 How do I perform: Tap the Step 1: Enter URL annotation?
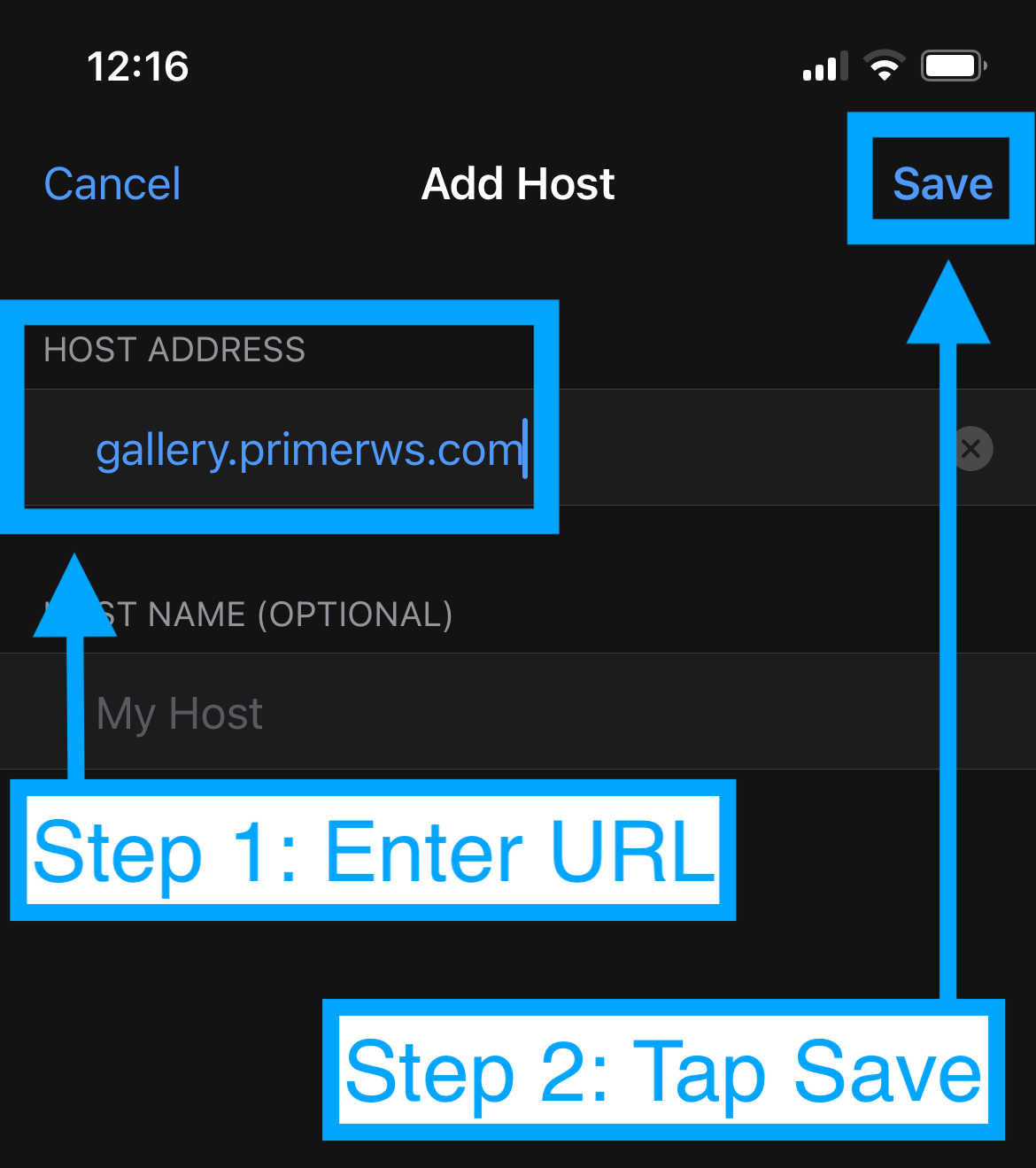372,851
